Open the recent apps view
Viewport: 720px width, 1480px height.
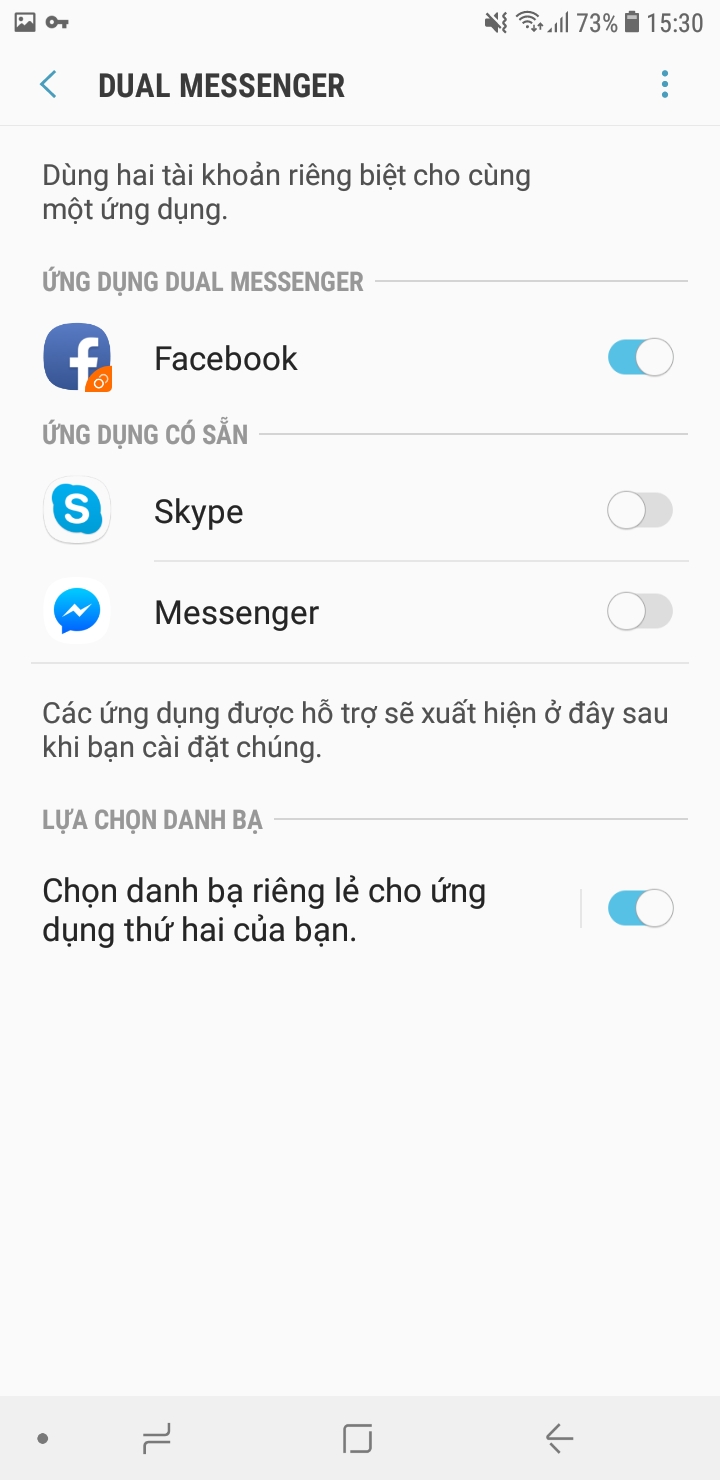coord(157,1438)
